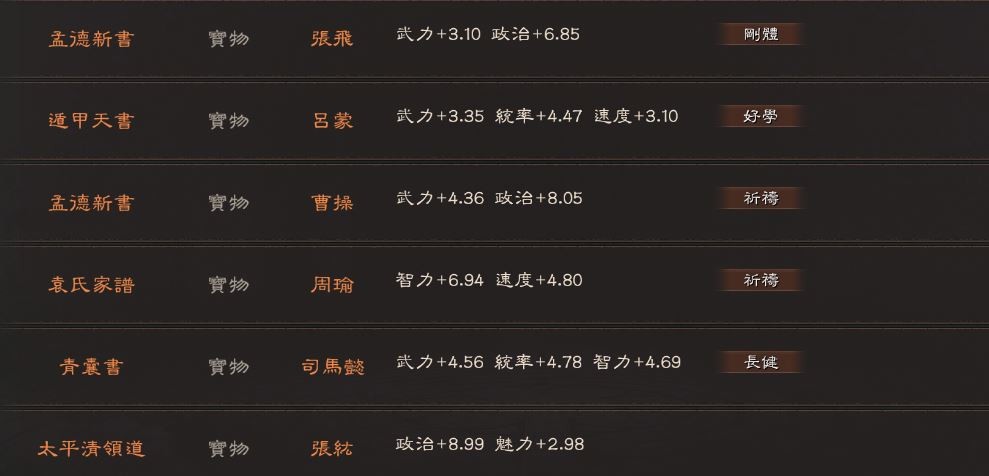Select 張飛's 孟德新書 treasure row
This screenshot has height=476, width=989.
(x=91, y=39)
